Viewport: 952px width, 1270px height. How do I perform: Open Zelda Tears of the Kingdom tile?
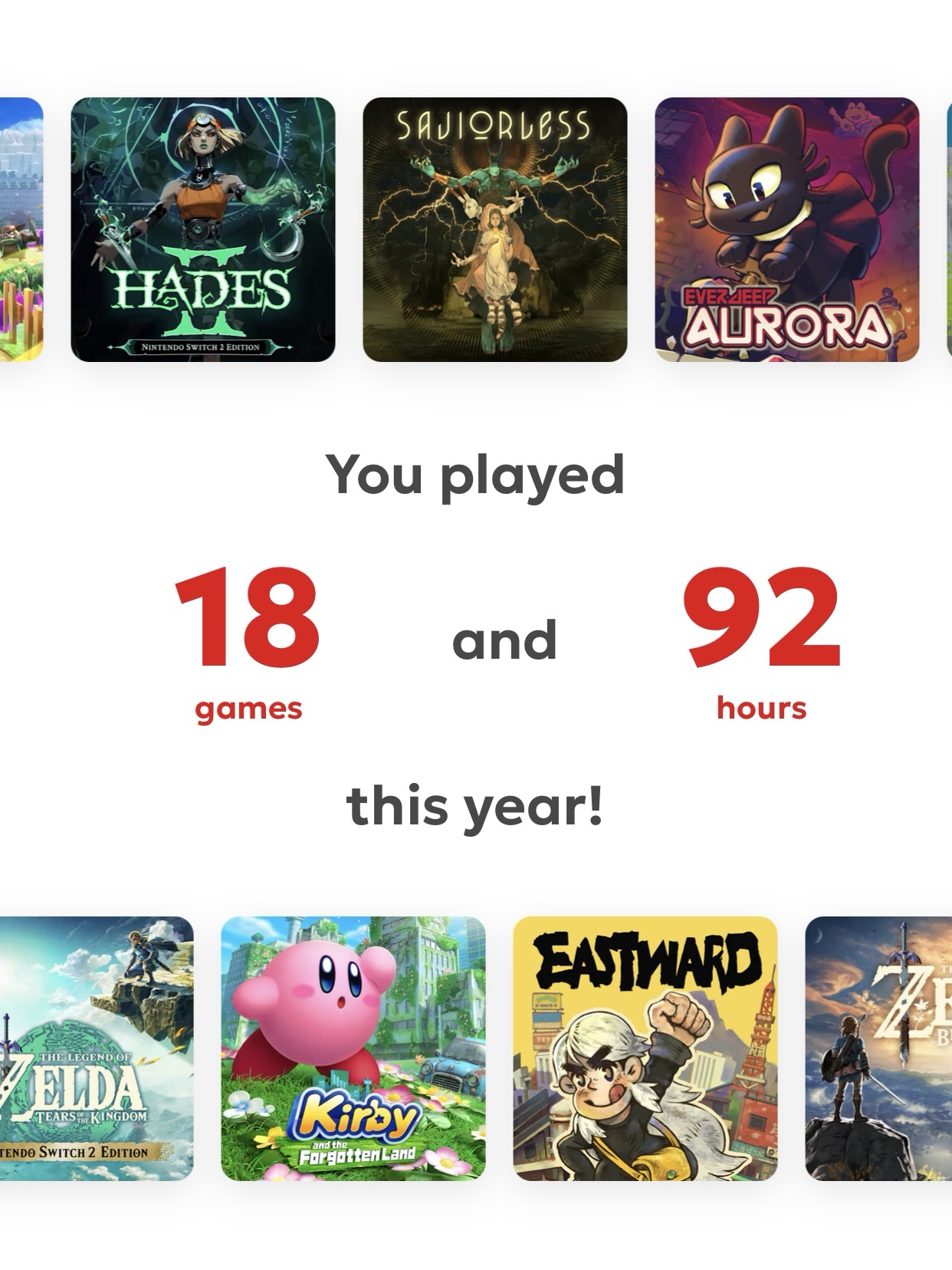(x=96, y=1048)
